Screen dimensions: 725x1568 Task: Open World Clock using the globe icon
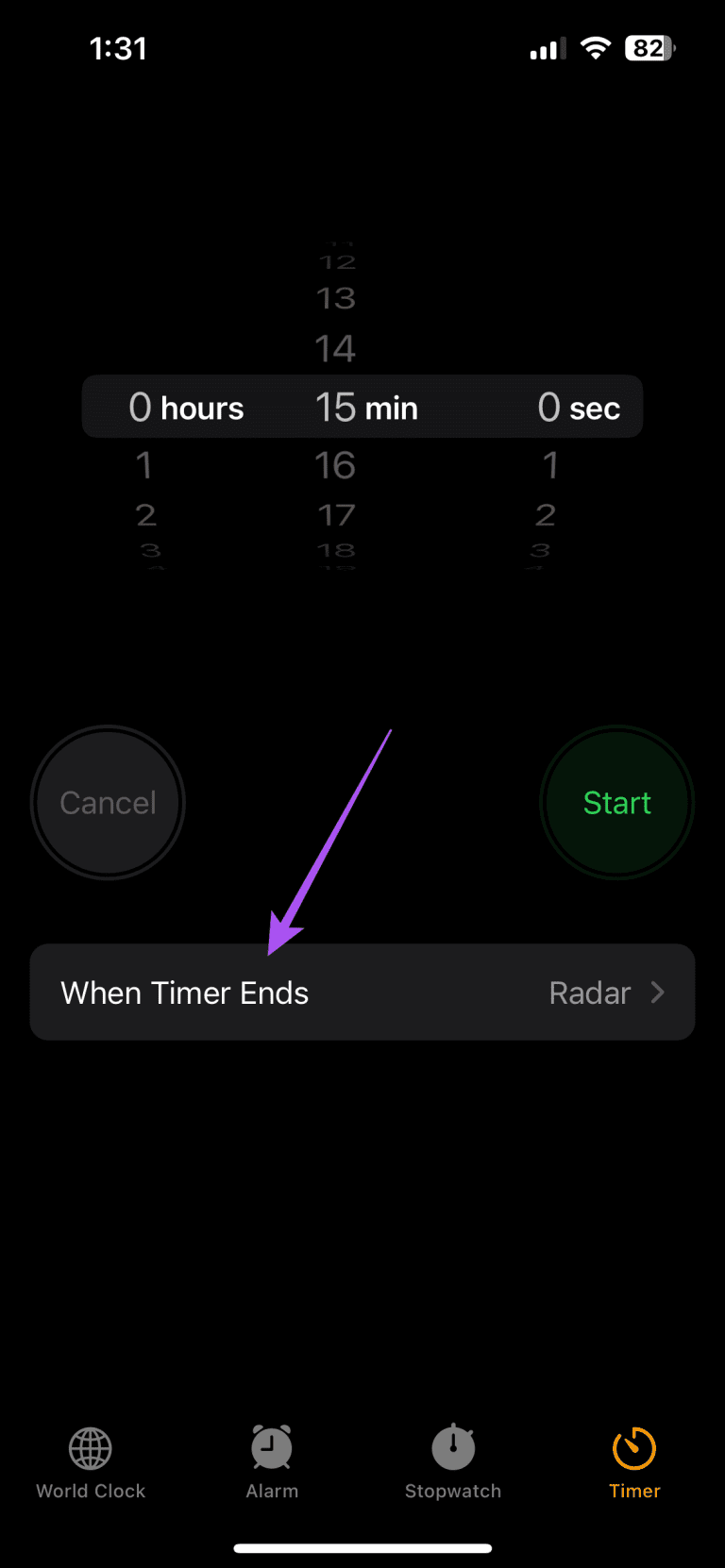click(x=90, y=1450)
